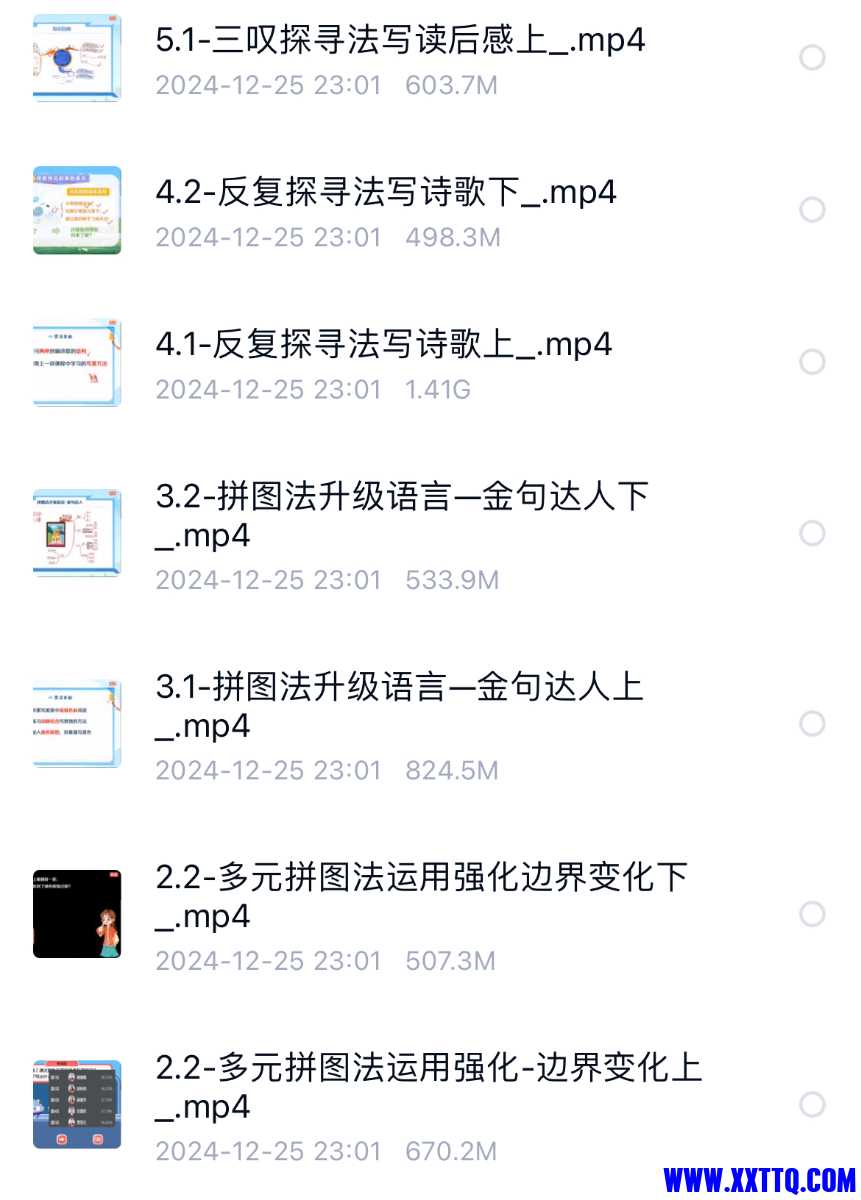Image resolution: width=861 pixels, height=1200 pixels.
Task: Select the circle for 4.1-反复探寻法写诗歌上
Action: [812, 362]
